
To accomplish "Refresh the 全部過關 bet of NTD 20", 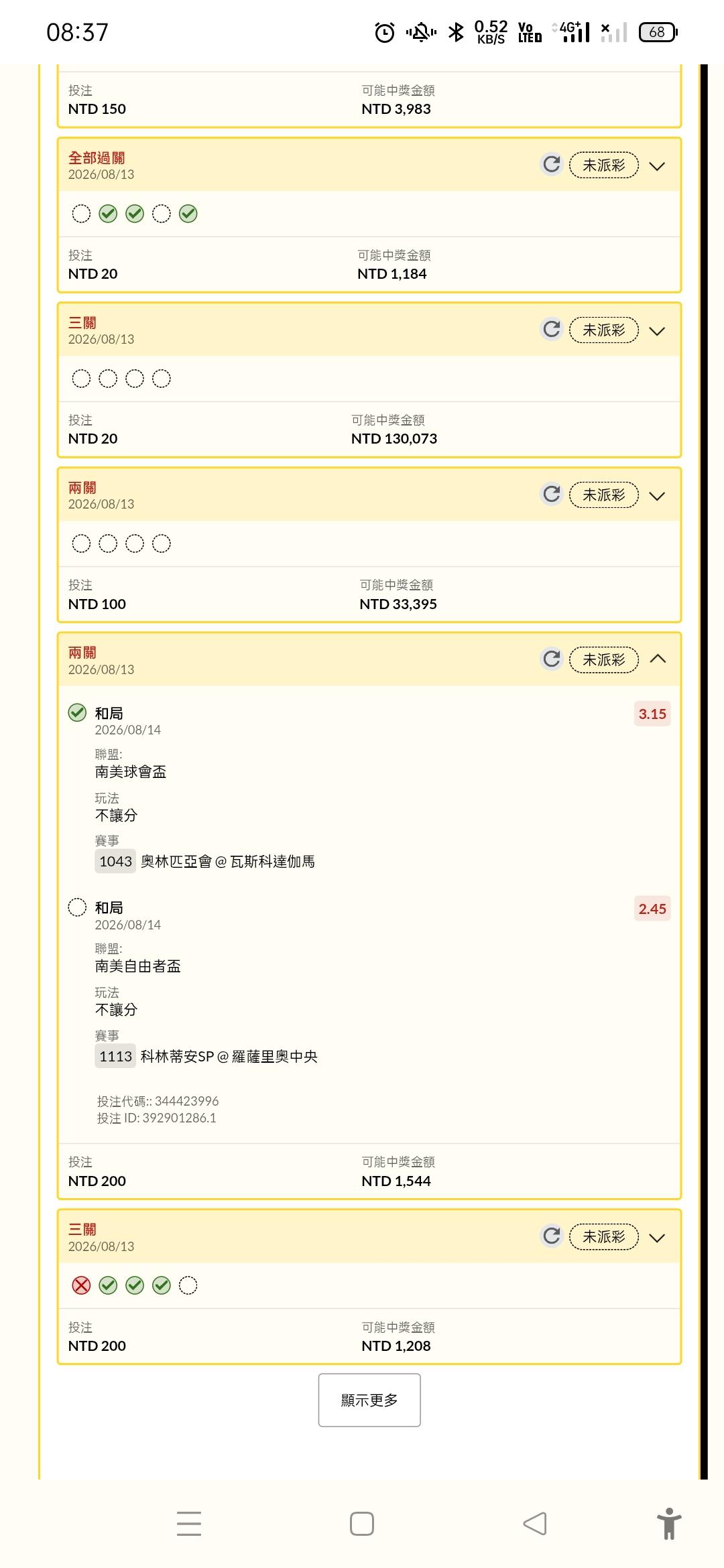I will (x=551, y=164).
